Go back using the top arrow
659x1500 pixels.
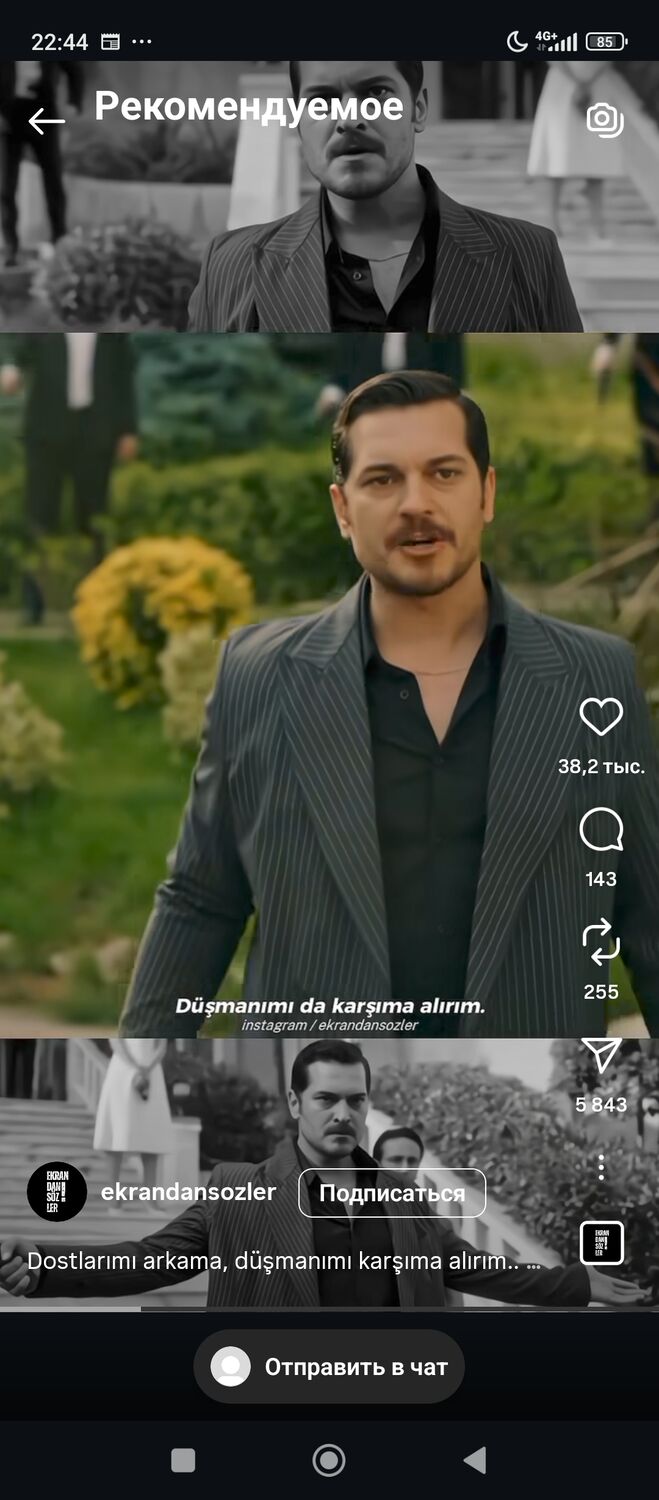46,121
